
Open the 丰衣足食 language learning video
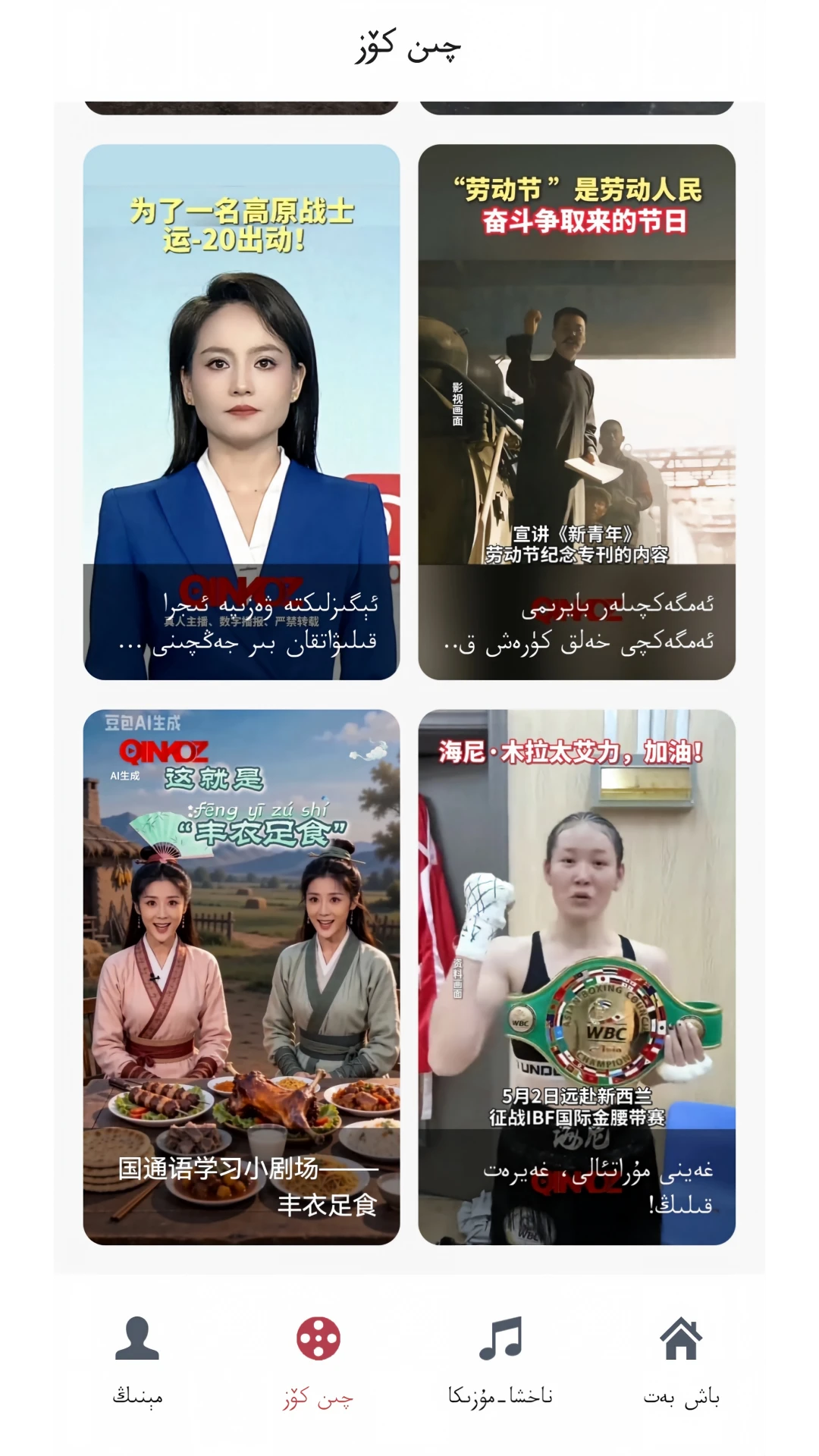coord(241,977)
